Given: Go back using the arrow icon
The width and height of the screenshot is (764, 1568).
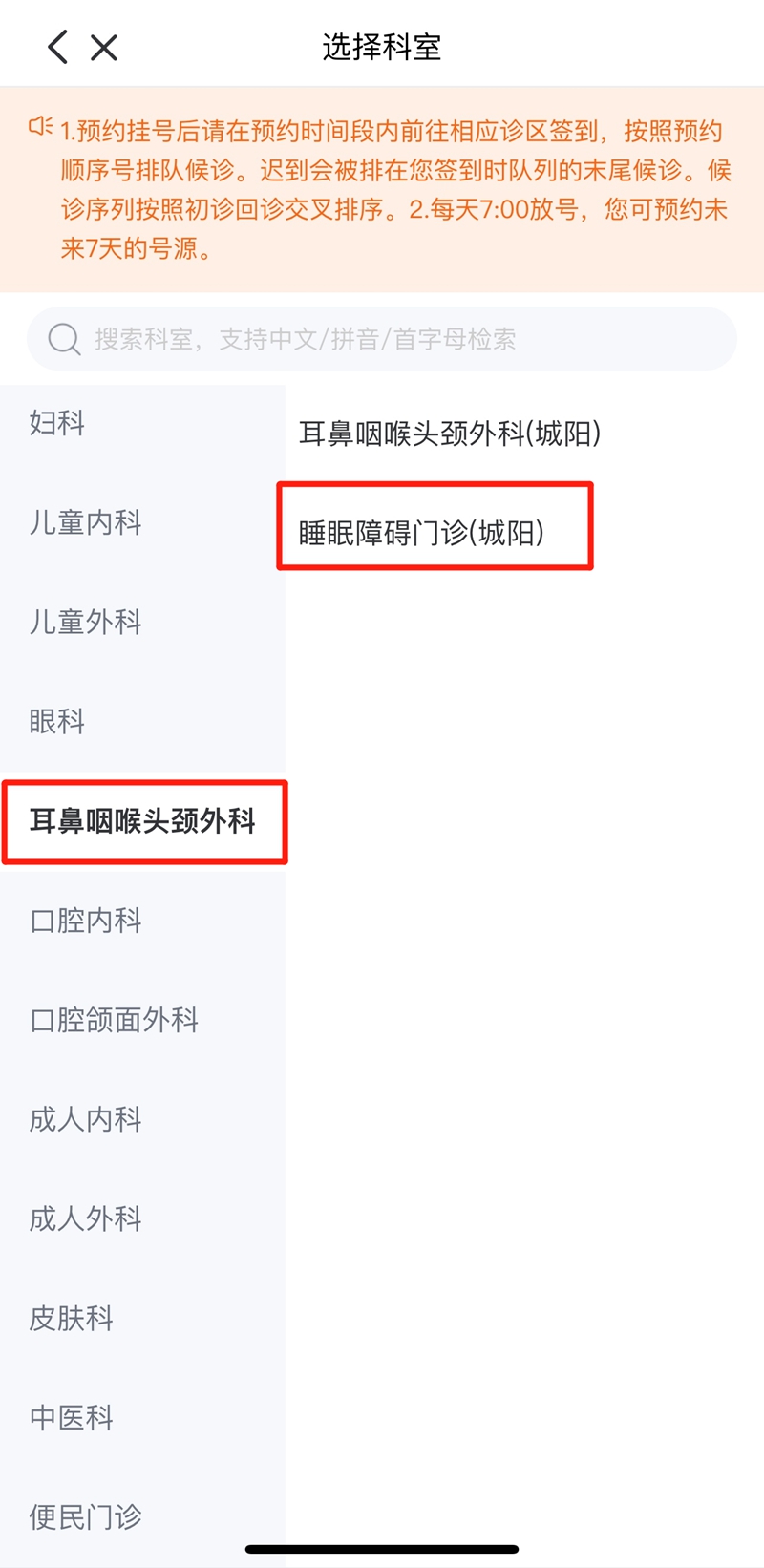Looking at the screenshot, I should click(58, 47).
